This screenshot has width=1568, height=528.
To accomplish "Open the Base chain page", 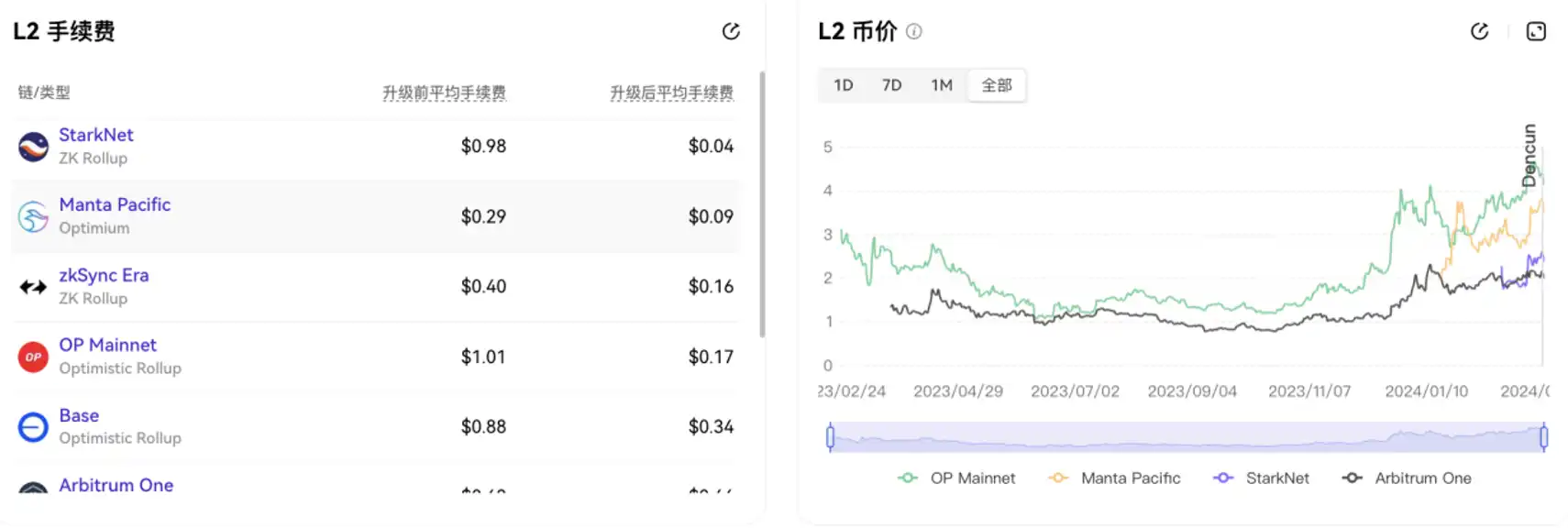I will tap(79, 415).
